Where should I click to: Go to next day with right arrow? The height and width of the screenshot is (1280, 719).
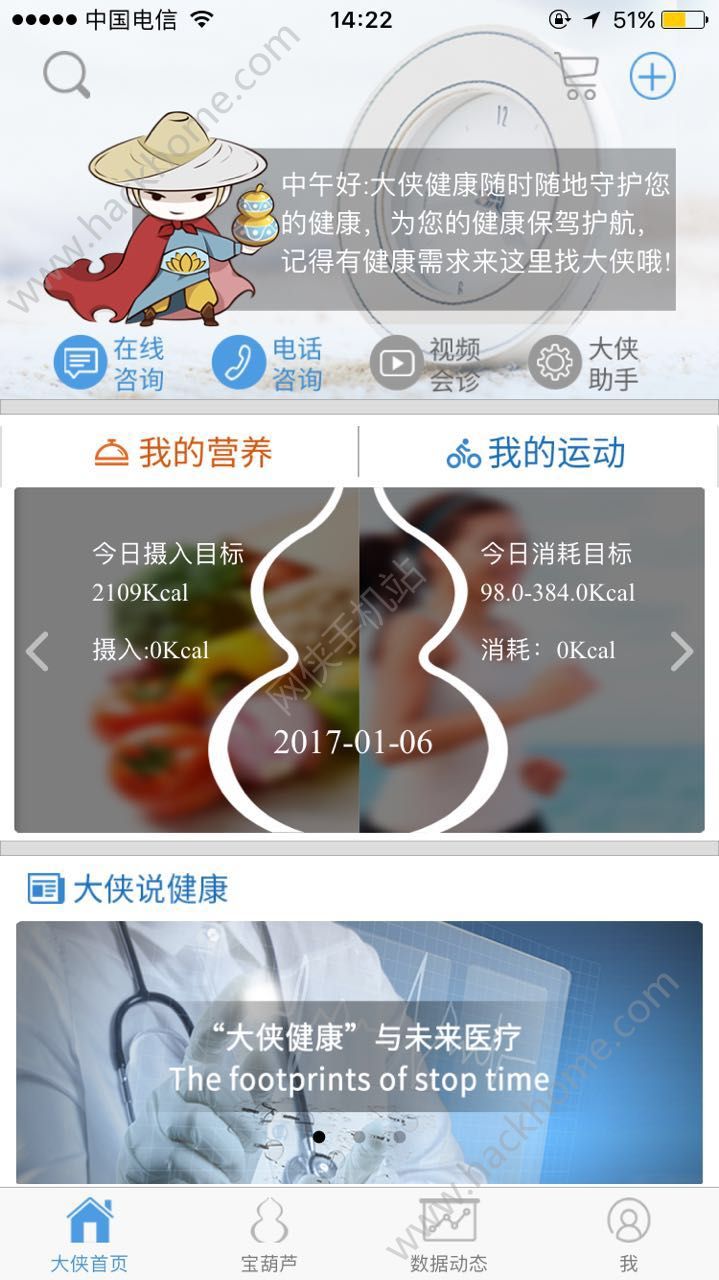[x=681, y=651]
